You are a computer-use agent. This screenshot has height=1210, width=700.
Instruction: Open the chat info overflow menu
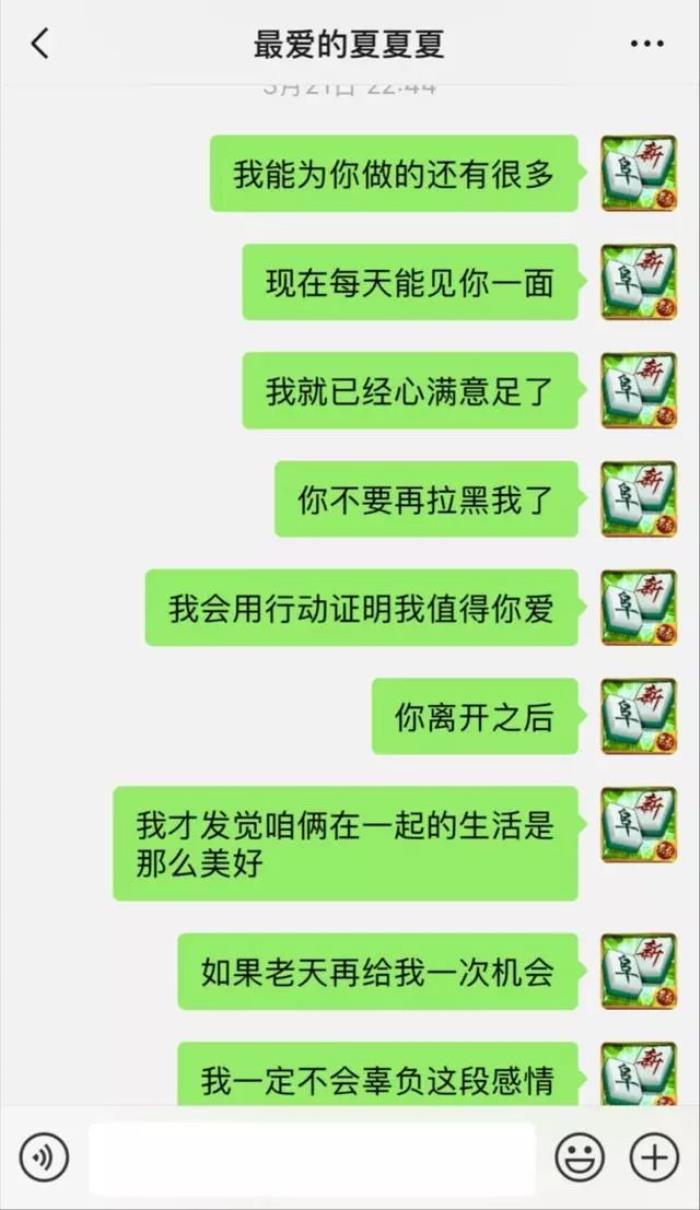pos(647,44)
